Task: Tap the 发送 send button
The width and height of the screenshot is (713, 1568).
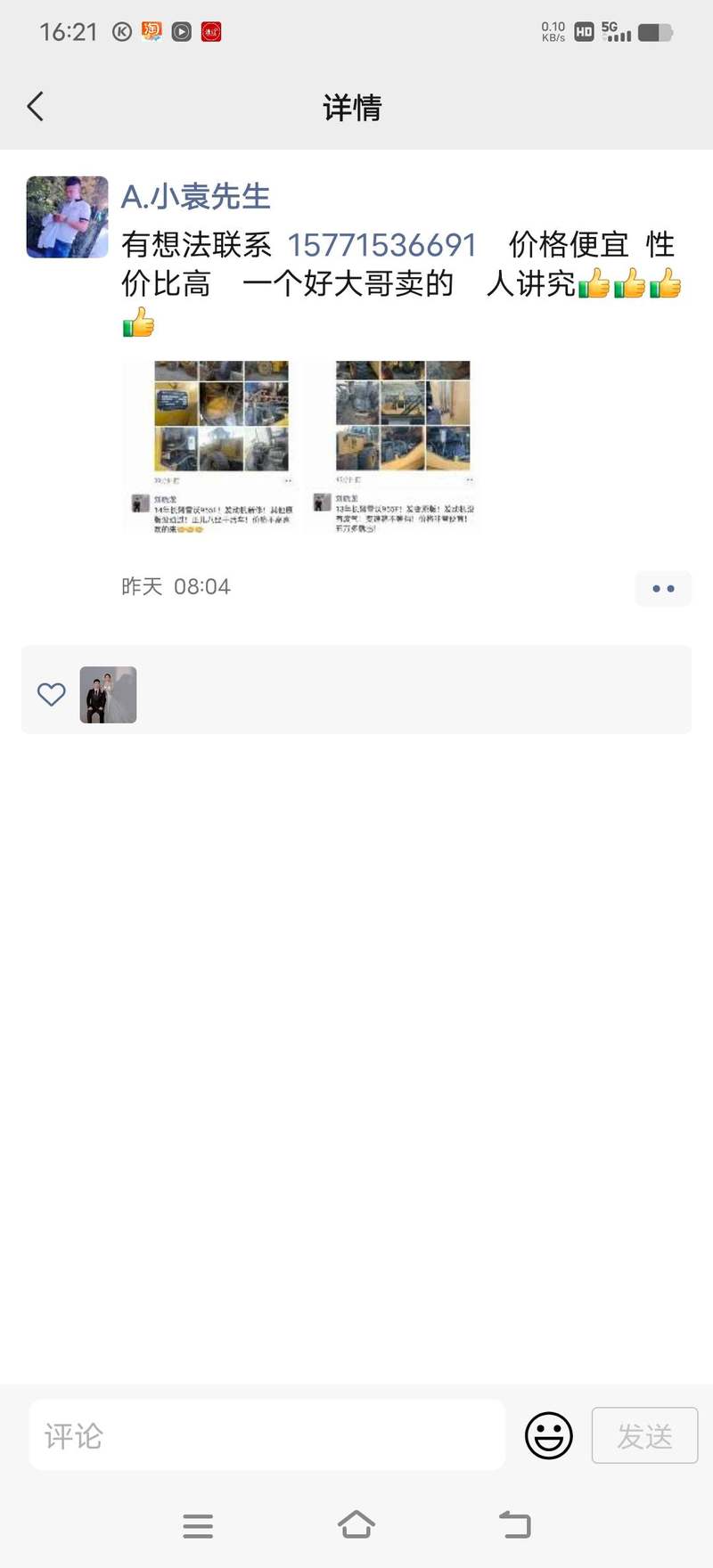Action: (x=644, y=1435)
